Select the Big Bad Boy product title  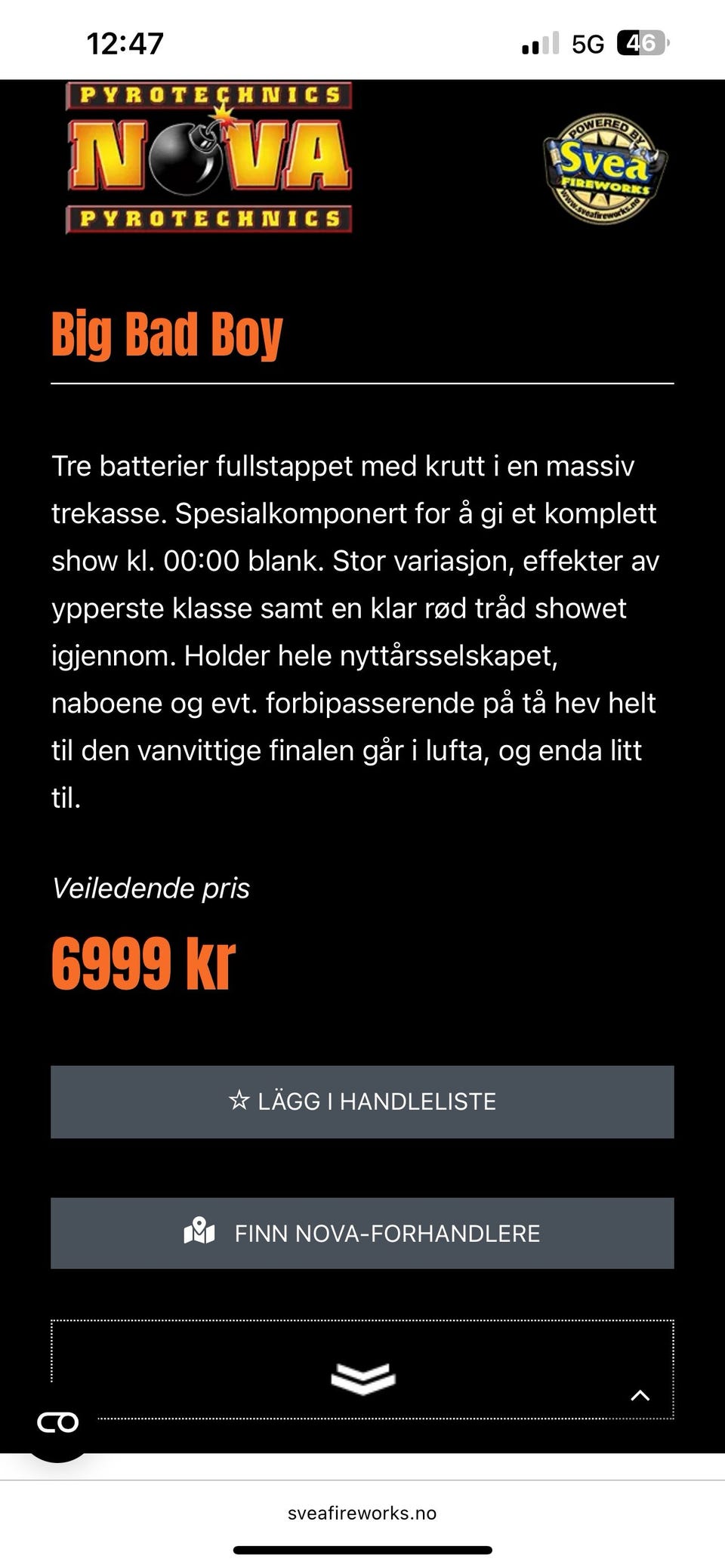(168, 330)
